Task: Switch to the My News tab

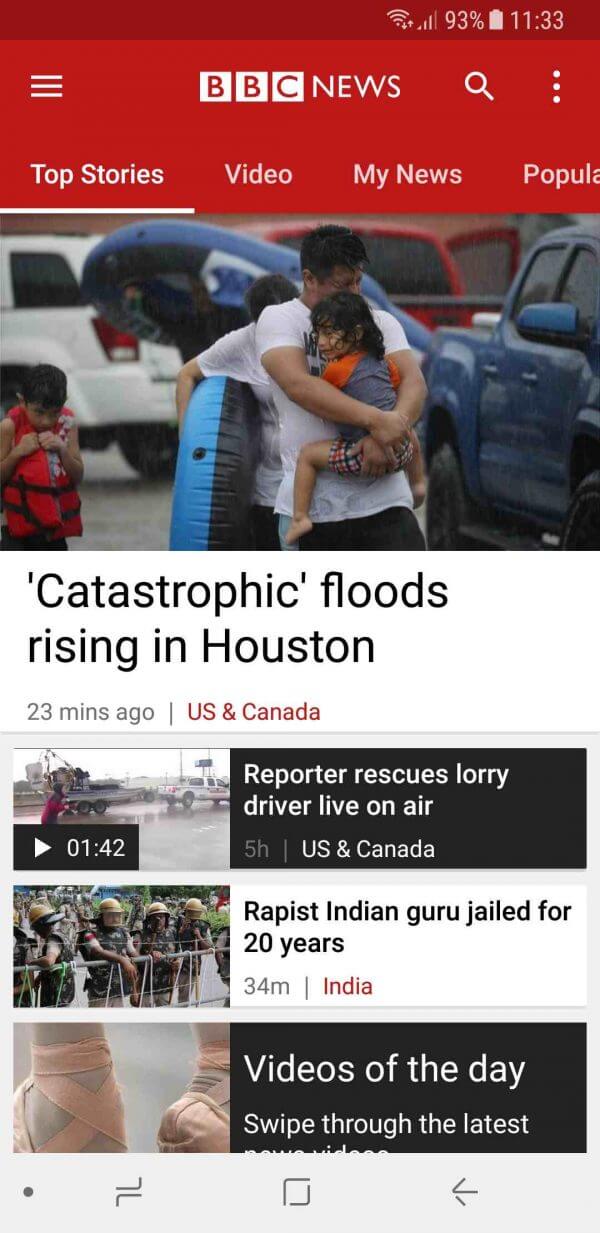Action: (x=407, y=174)
